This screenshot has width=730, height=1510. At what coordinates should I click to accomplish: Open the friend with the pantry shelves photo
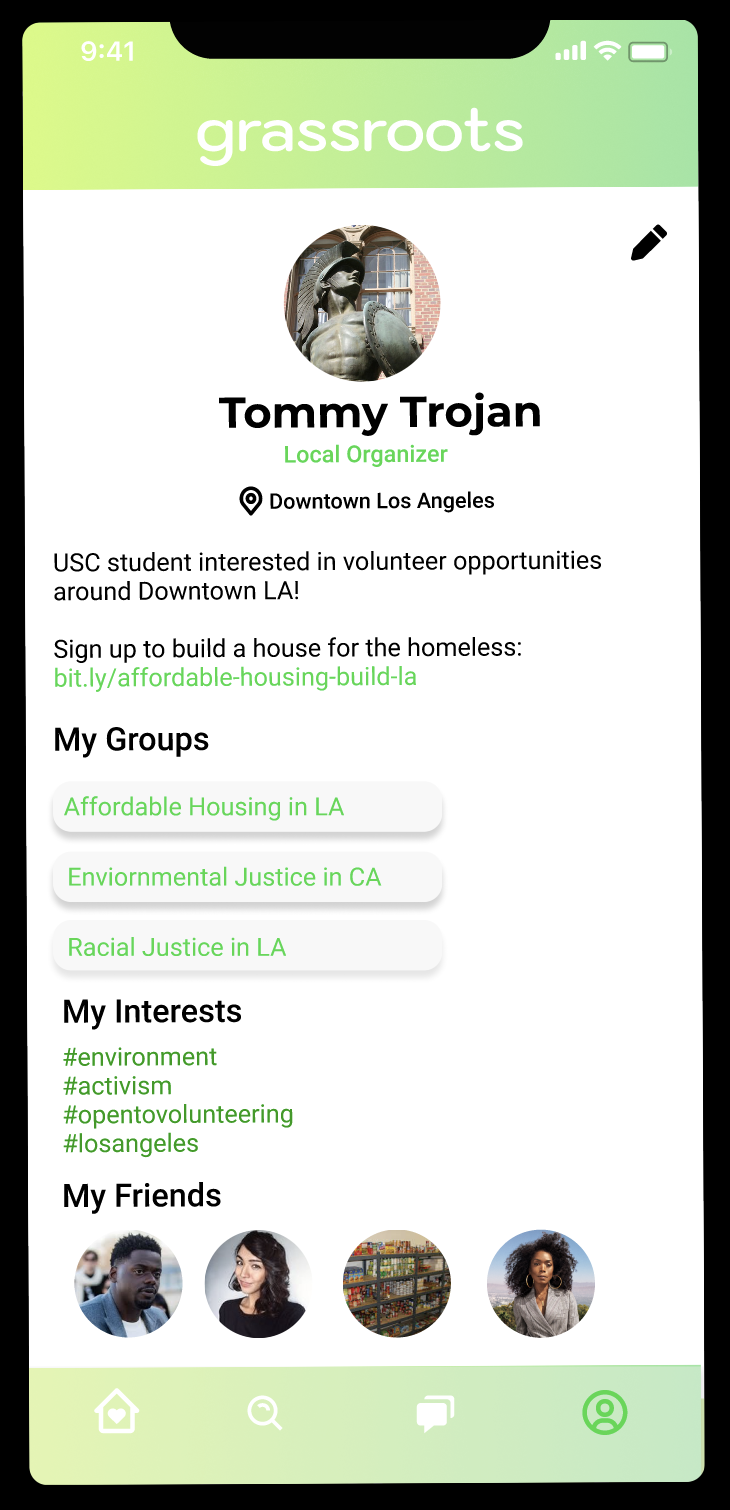[397, 1284]
